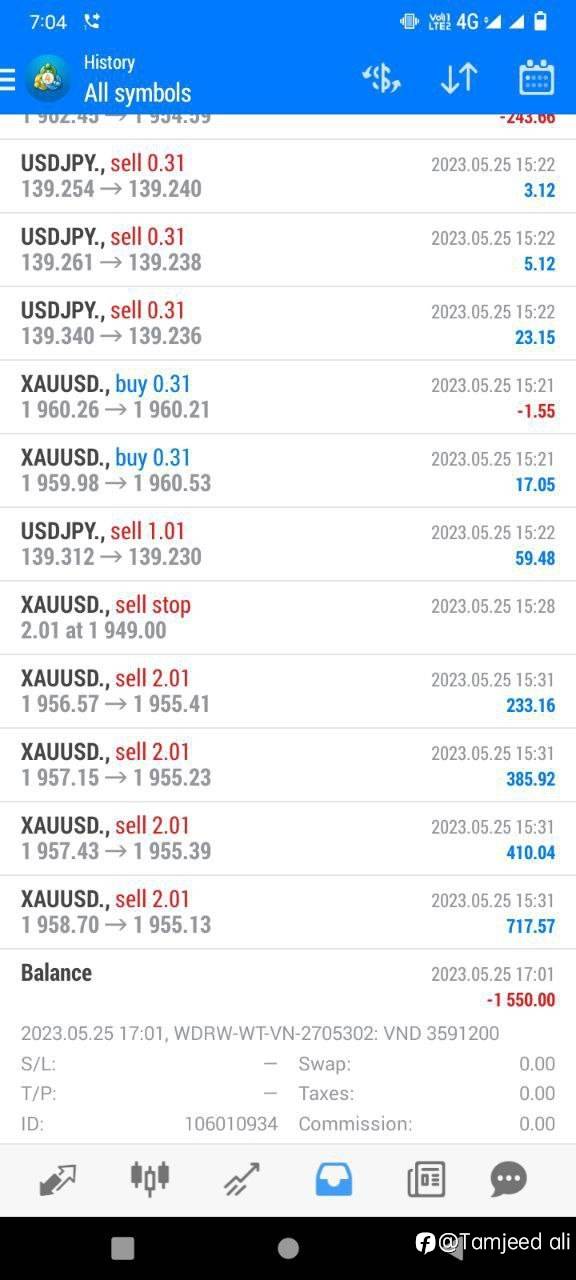Switch to the Quotes tab
This screenshot has height=1280, width=576.
(58, 1180)
